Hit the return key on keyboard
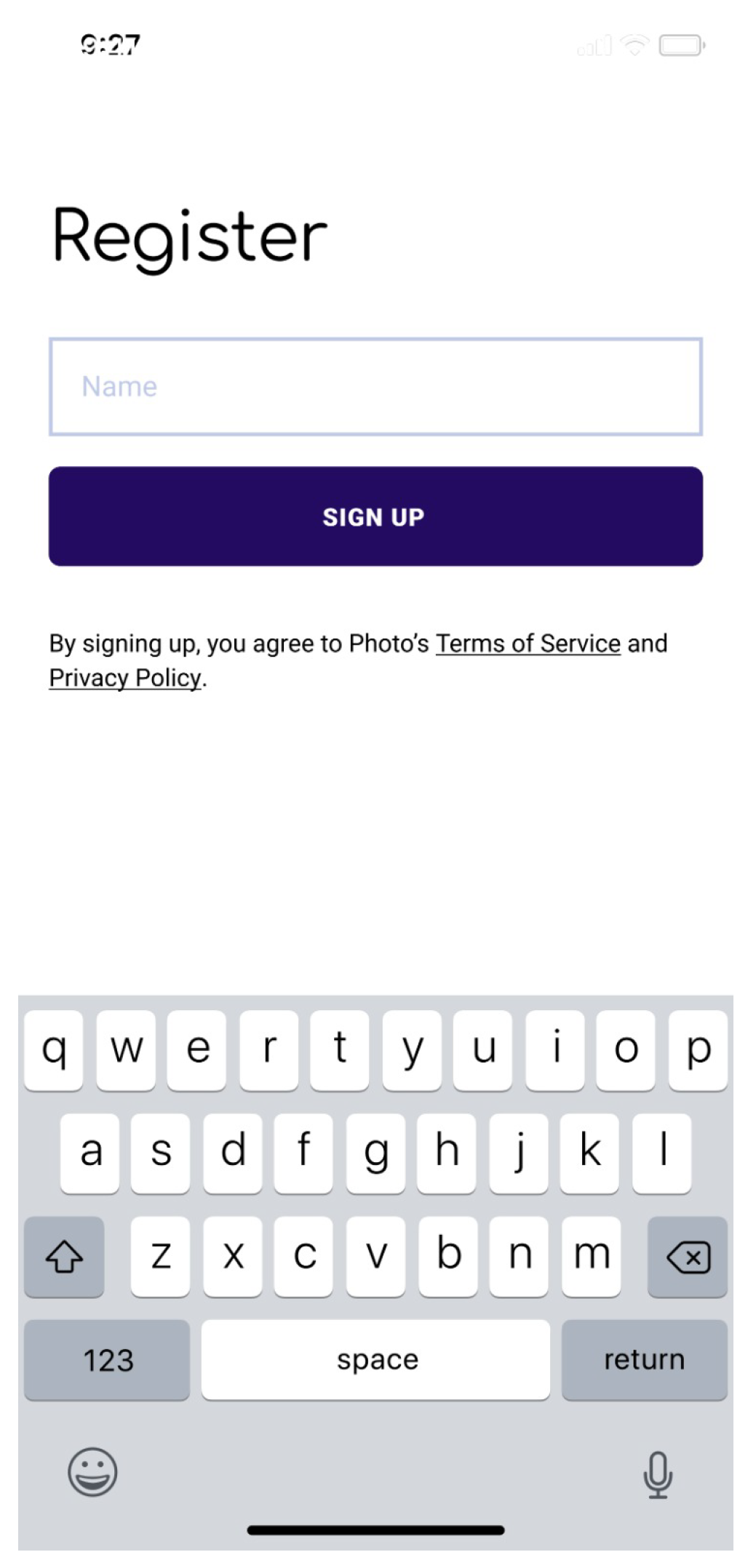Viewport: 756px width, 1568px height. [x=644, y=1359]
